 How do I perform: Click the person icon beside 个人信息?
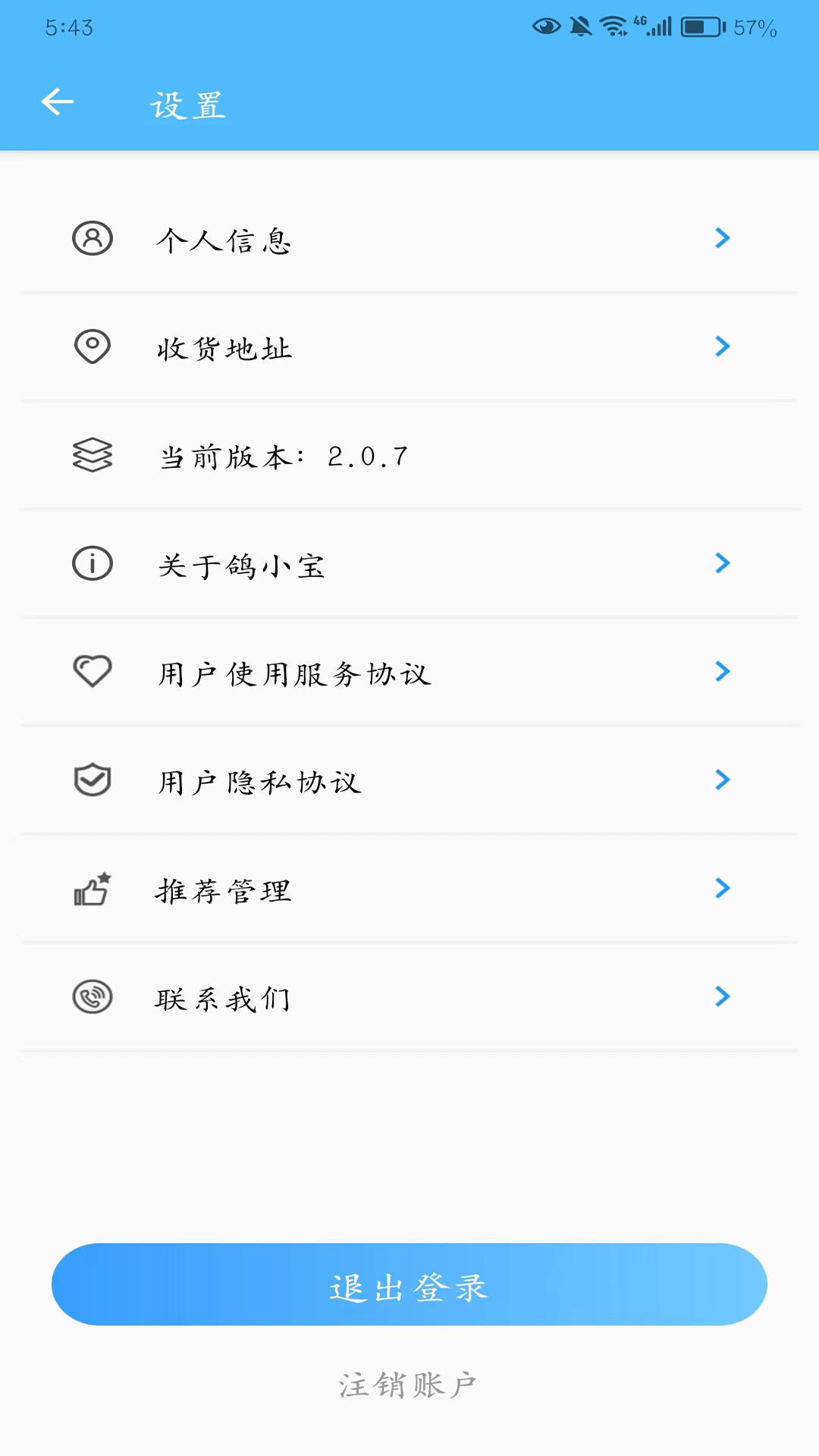[92, 238]
